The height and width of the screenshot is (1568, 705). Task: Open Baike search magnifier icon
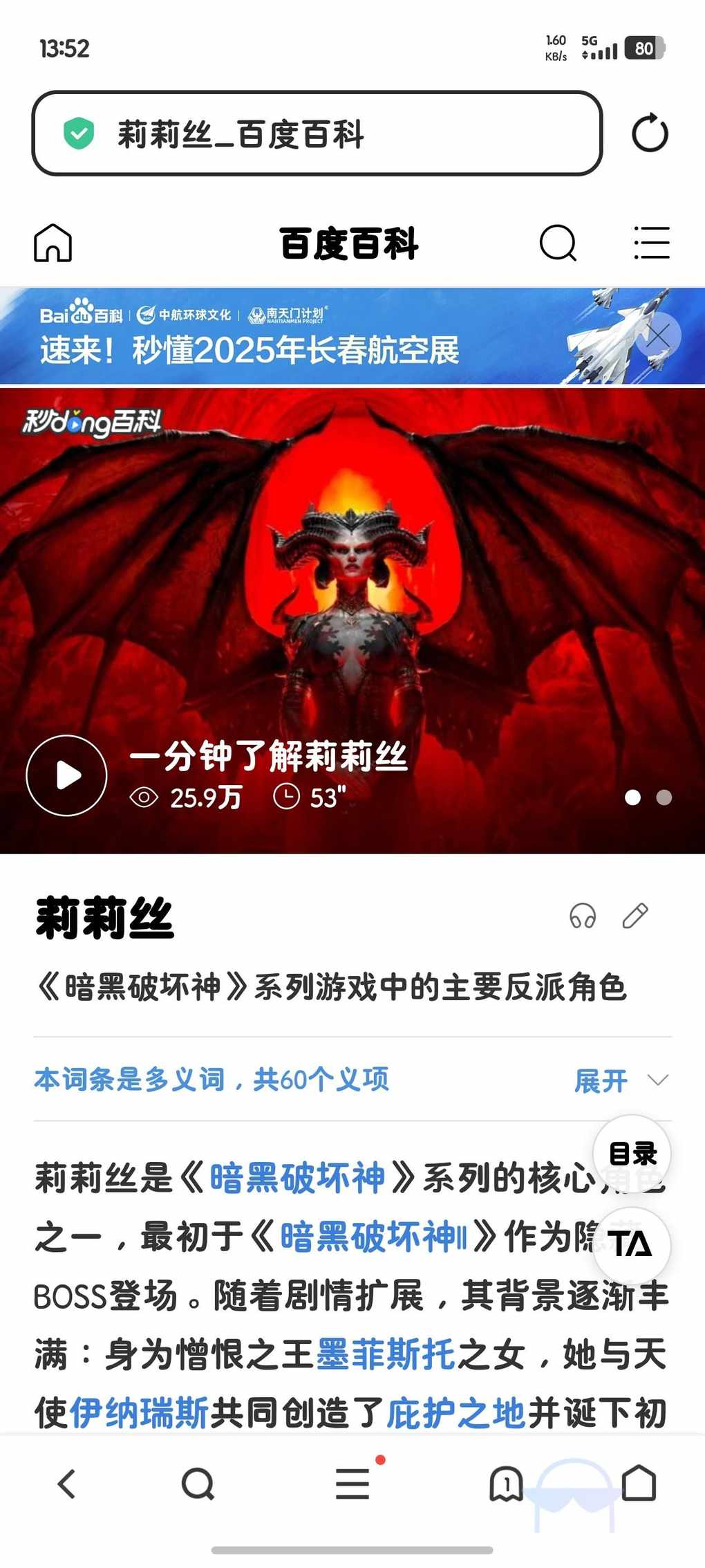click(557, 243)
